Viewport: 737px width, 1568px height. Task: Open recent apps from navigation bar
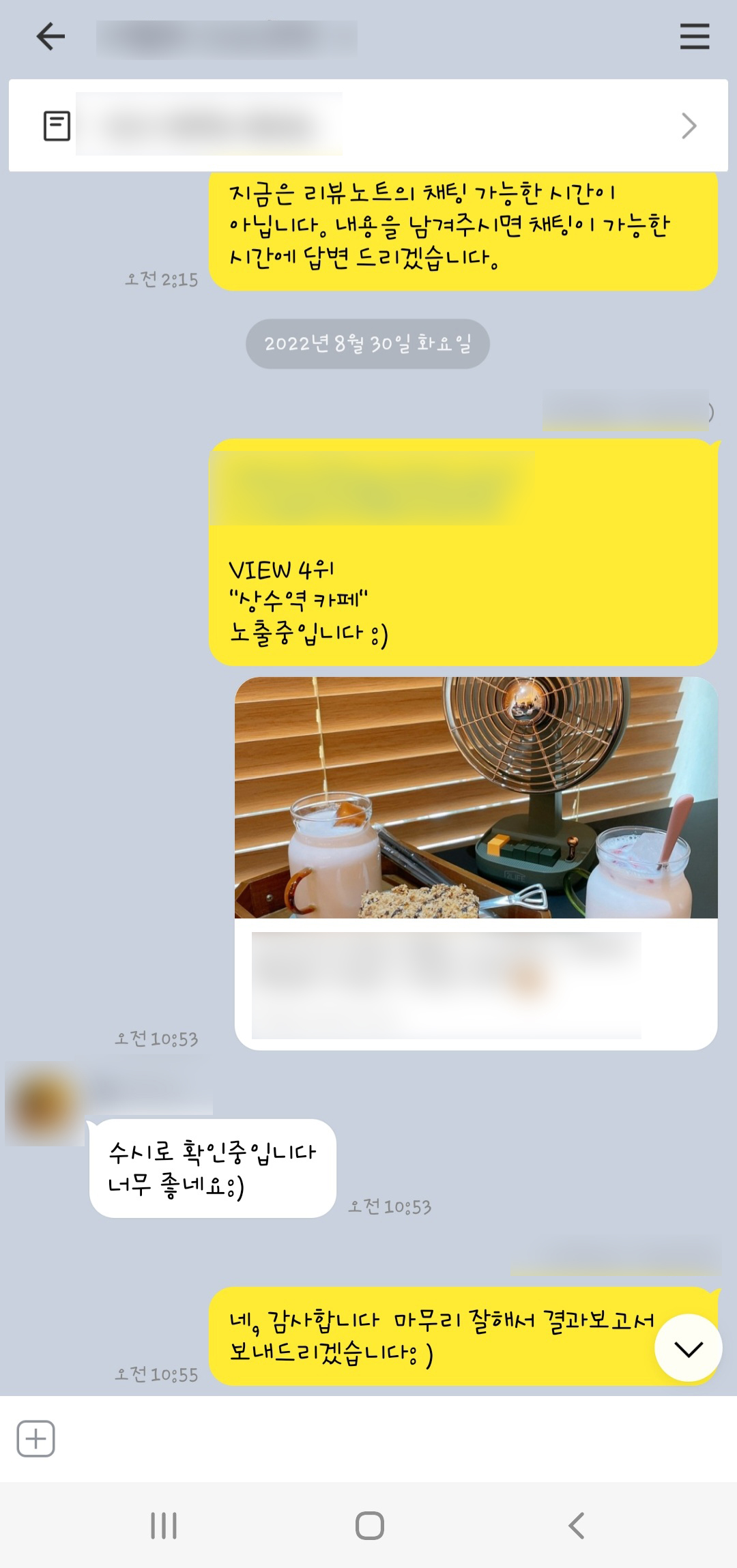(x=164, y=1526)
